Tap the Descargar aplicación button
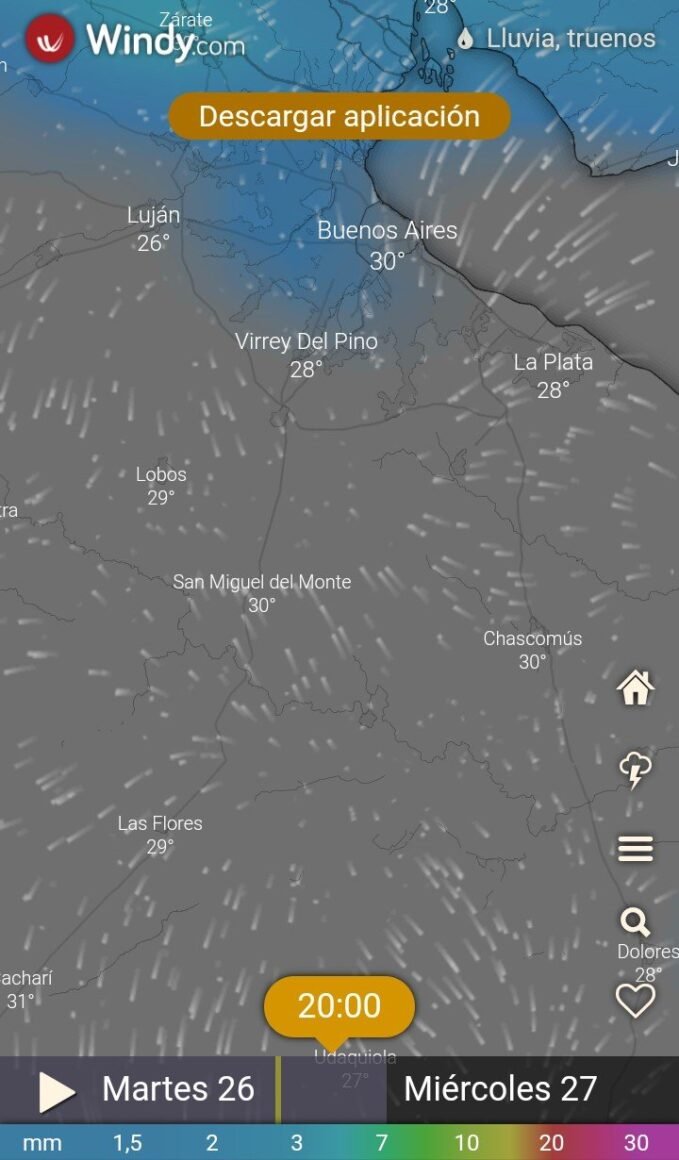 [x=340, y=116]
